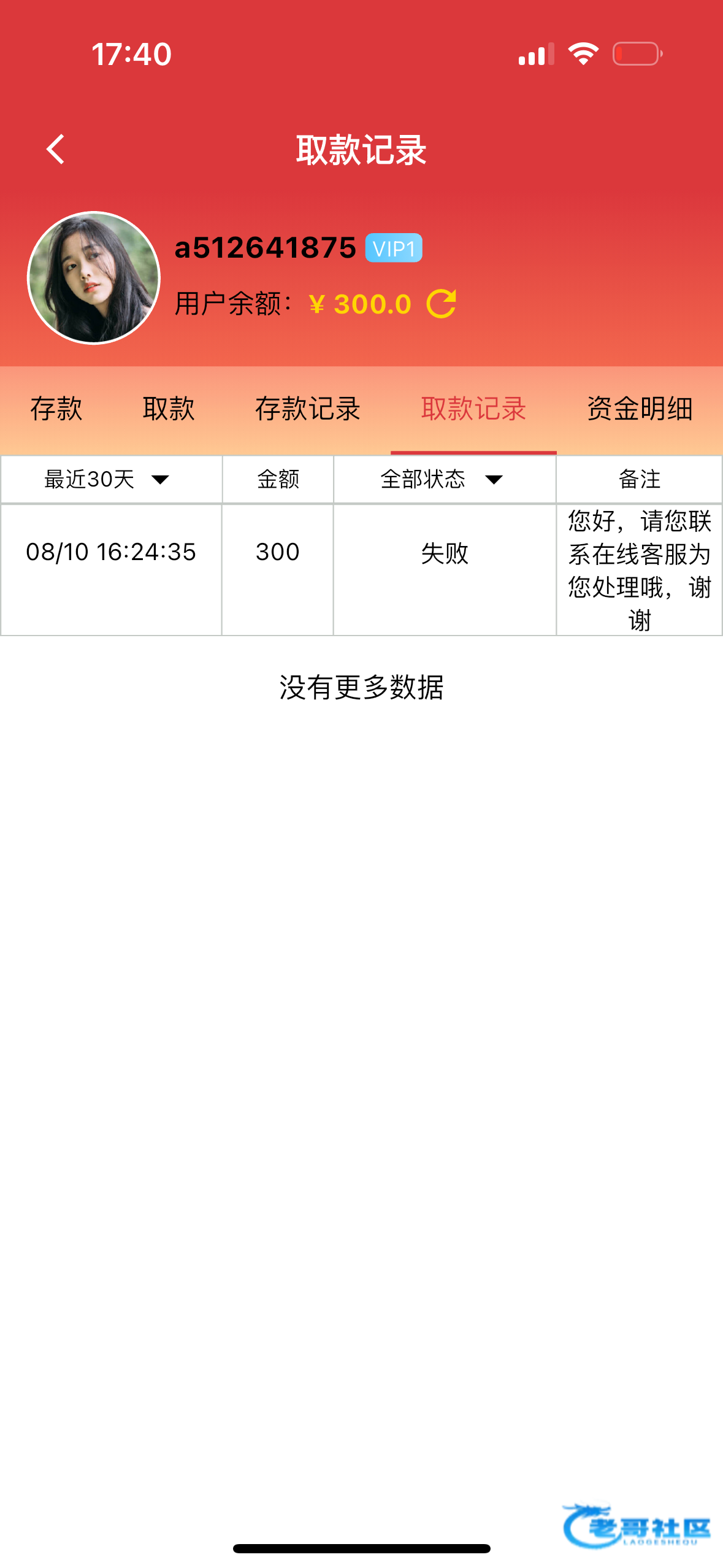Select the 取款记录 tab
723x1568 pixels.
[x=473, y=409]
